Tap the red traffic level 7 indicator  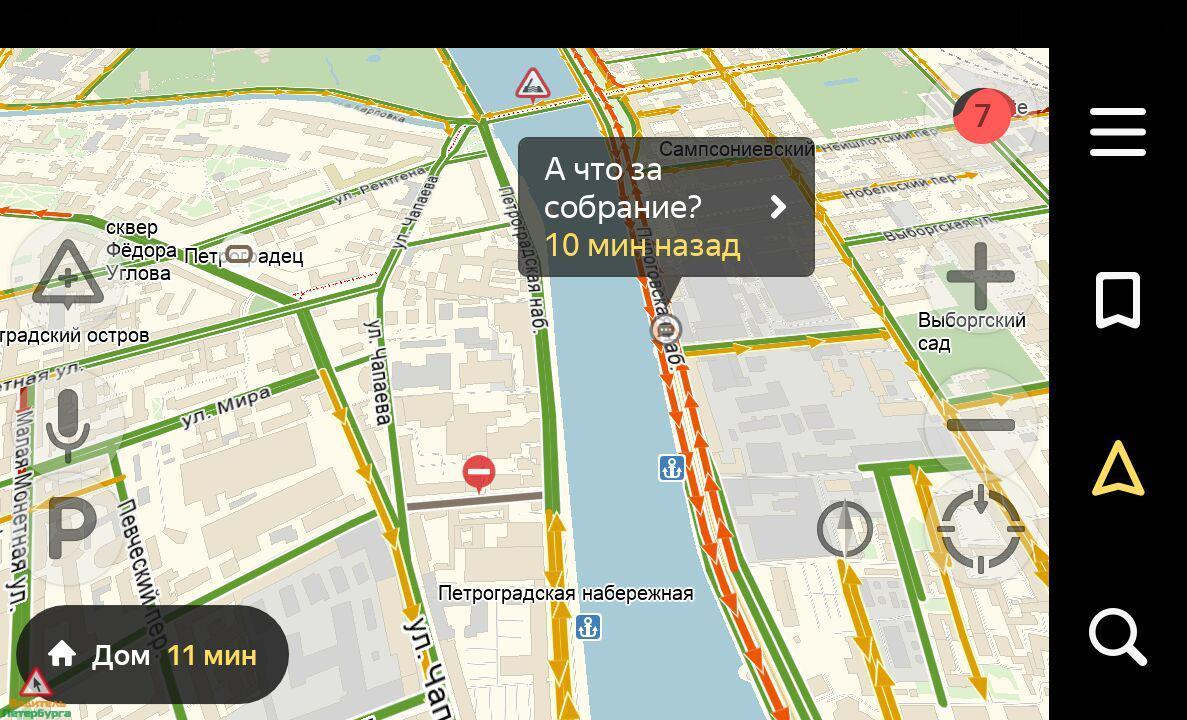(982, 115)
